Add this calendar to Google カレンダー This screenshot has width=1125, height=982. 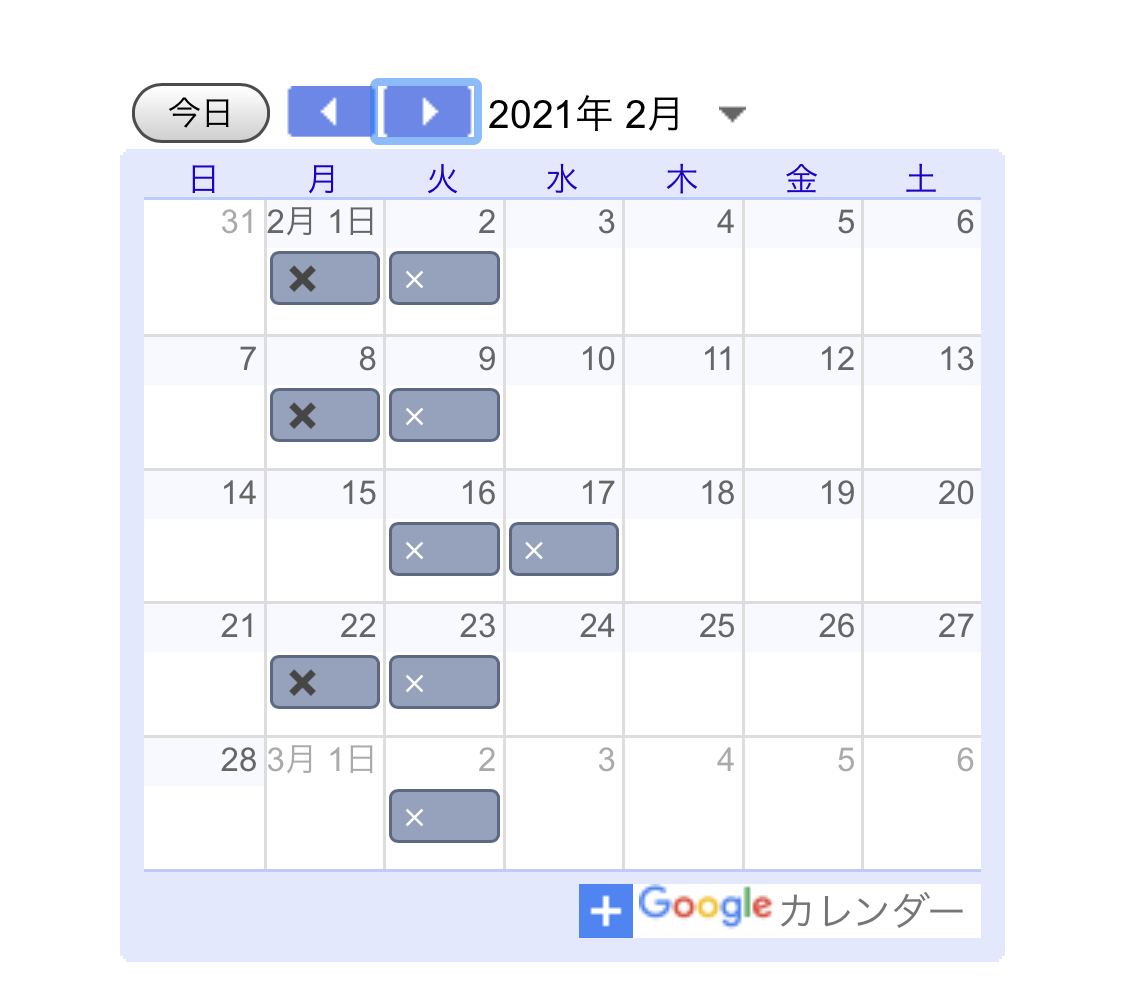779,910
